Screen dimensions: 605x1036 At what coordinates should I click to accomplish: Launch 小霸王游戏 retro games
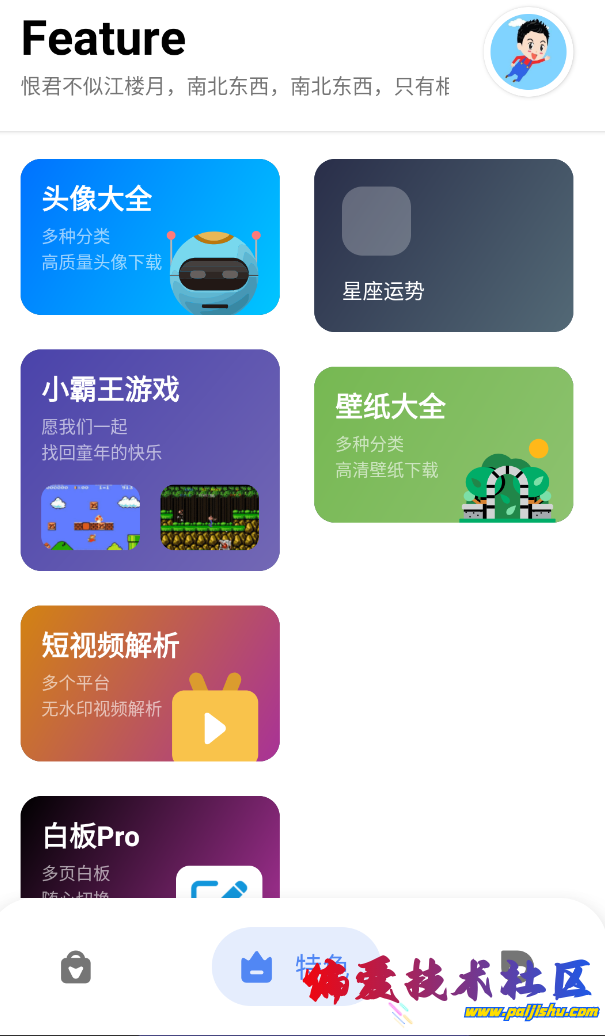pos(150,459)
